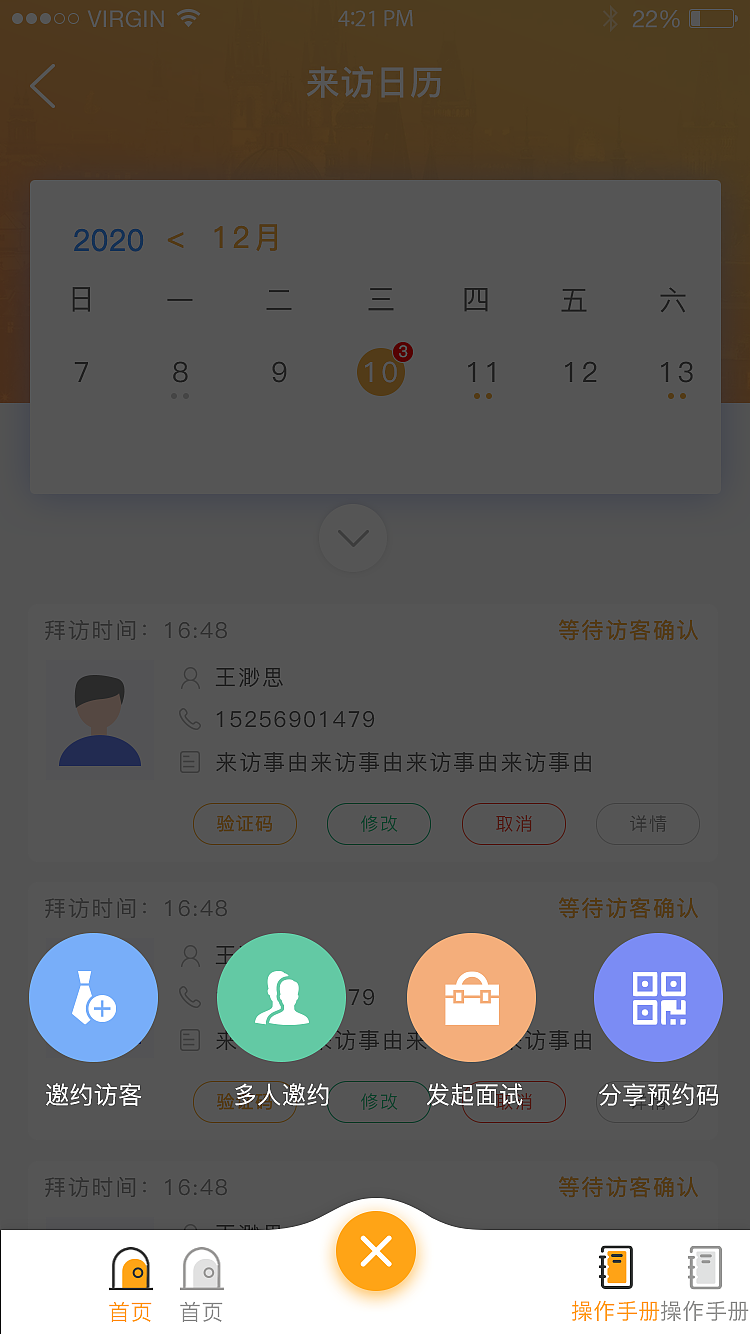The image size is (750, 1334).
Task: Tap the 验证码 verification code button
Action: (x=244, y=824)
